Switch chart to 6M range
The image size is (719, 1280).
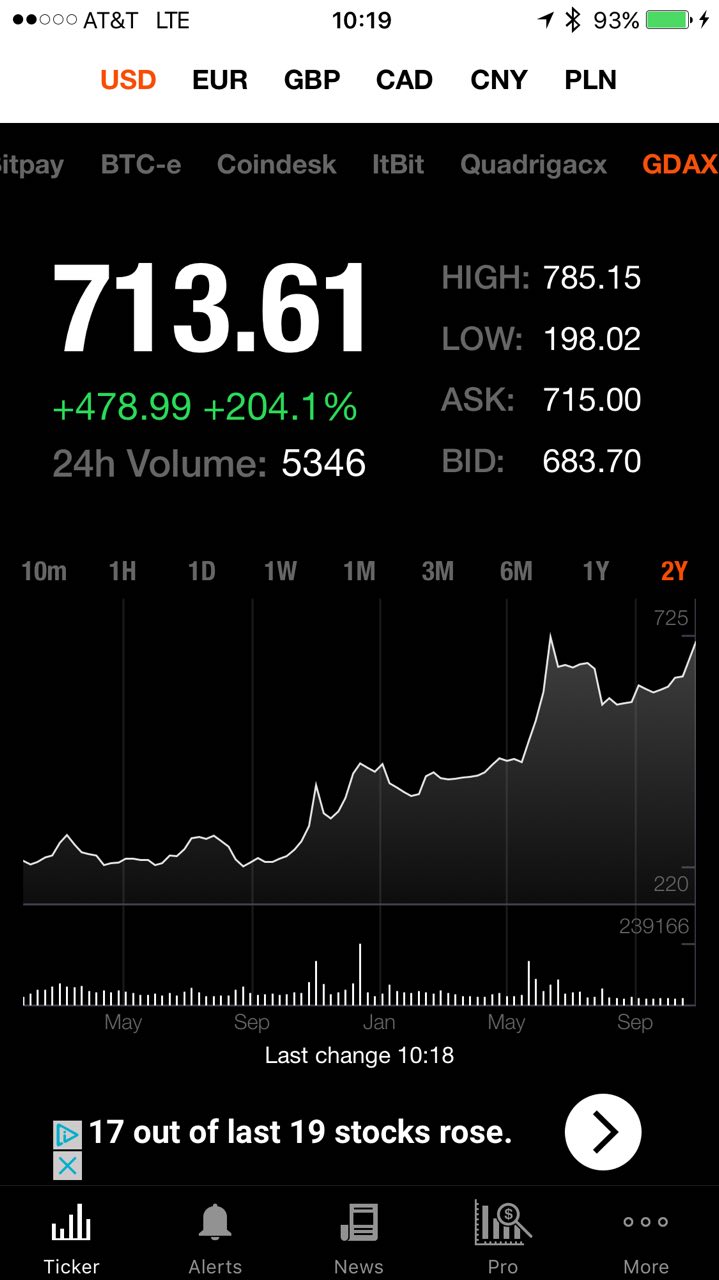[516, 571]
